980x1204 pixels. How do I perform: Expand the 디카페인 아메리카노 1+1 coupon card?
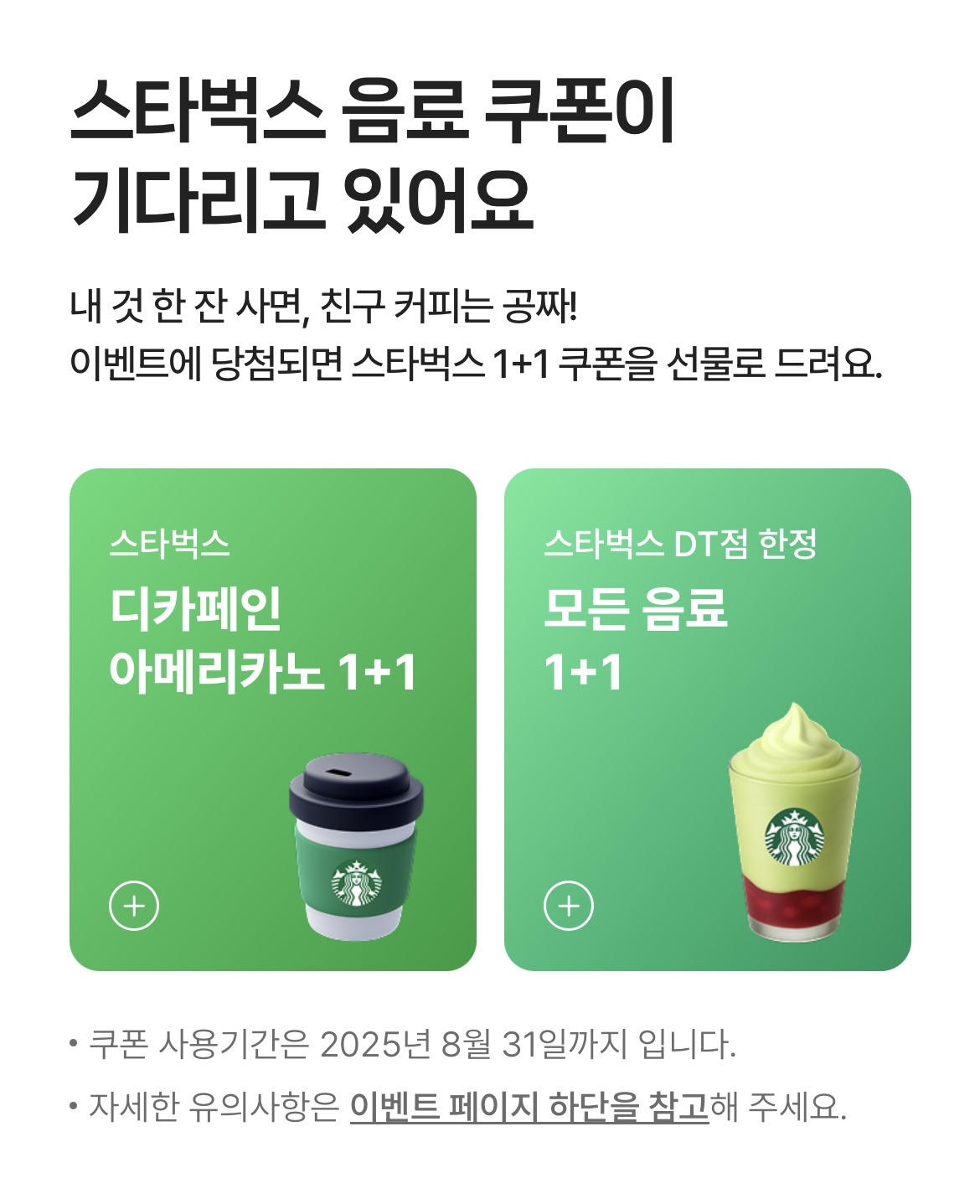coord(134,906)
